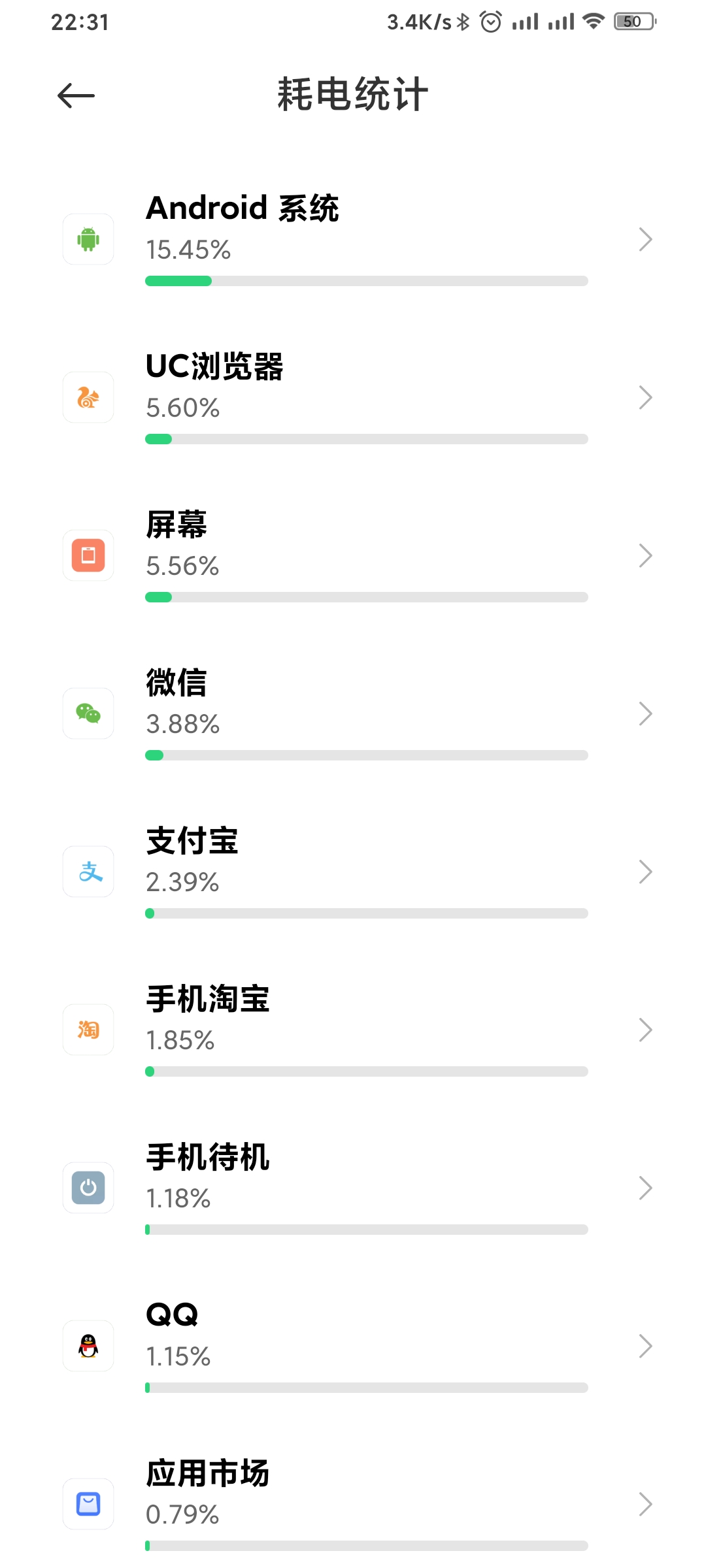
Task: View 屏幕 power consumption details
Action: [353, 555]
